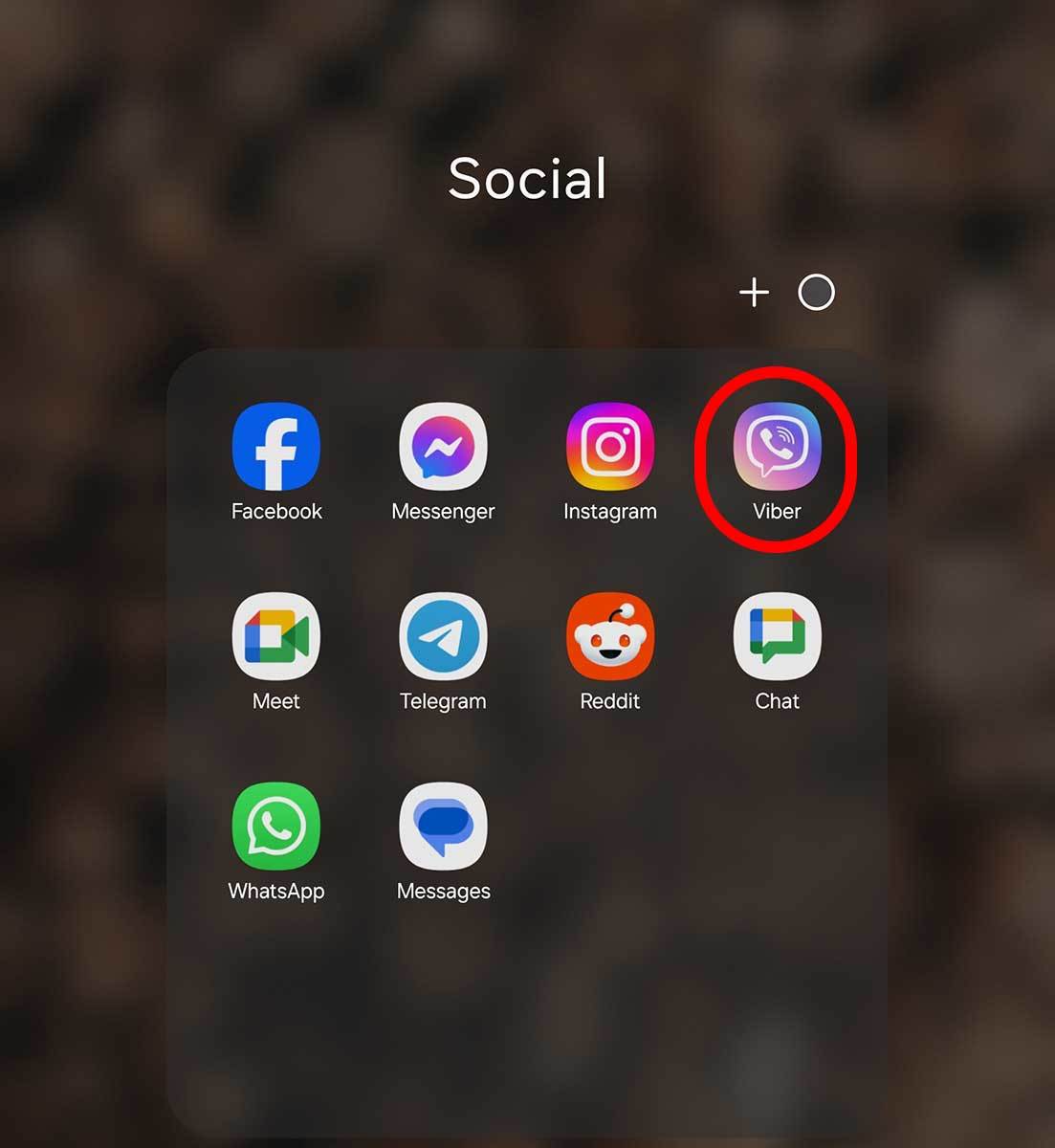Open the Messages app

(x=443, y=827)
